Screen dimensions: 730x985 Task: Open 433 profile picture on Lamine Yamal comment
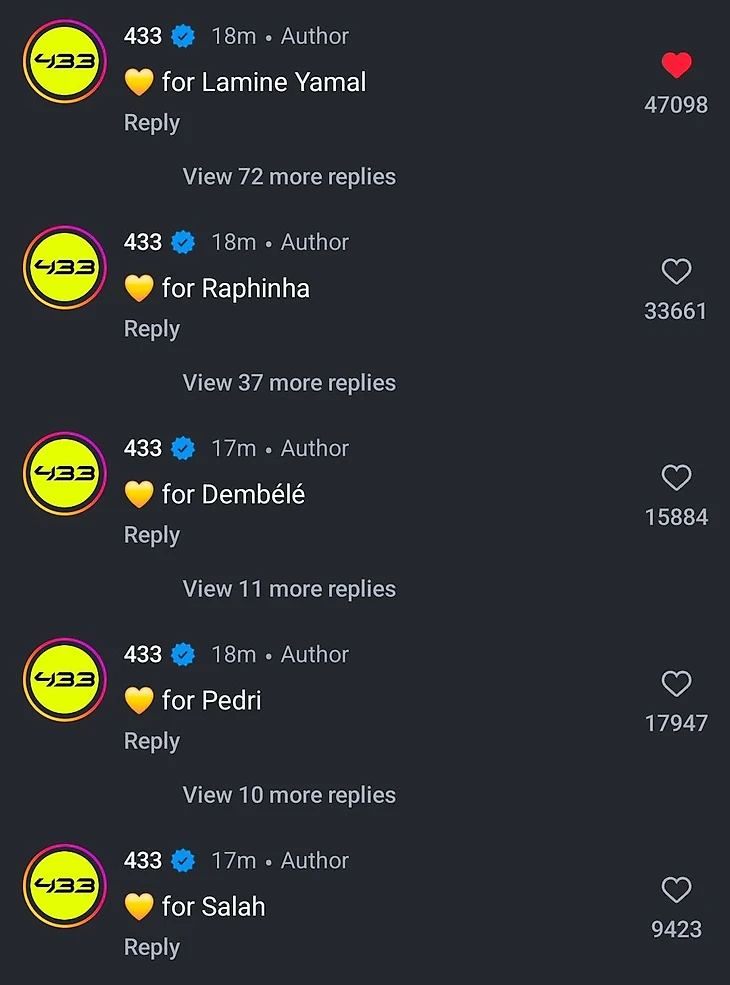(x=64, y=61)
